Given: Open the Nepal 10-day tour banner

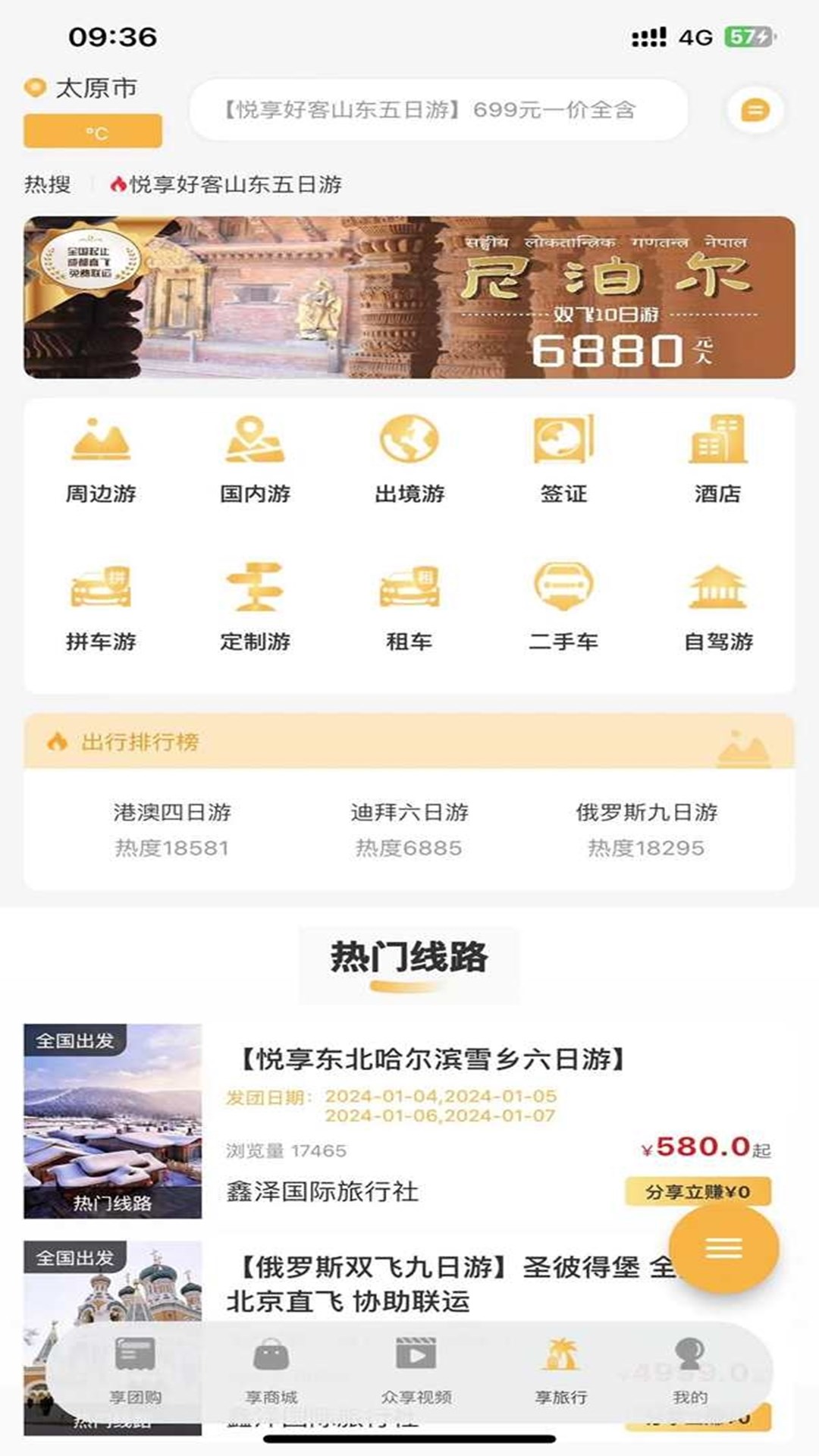Looking at the screenshot, I should pos(409,297).
